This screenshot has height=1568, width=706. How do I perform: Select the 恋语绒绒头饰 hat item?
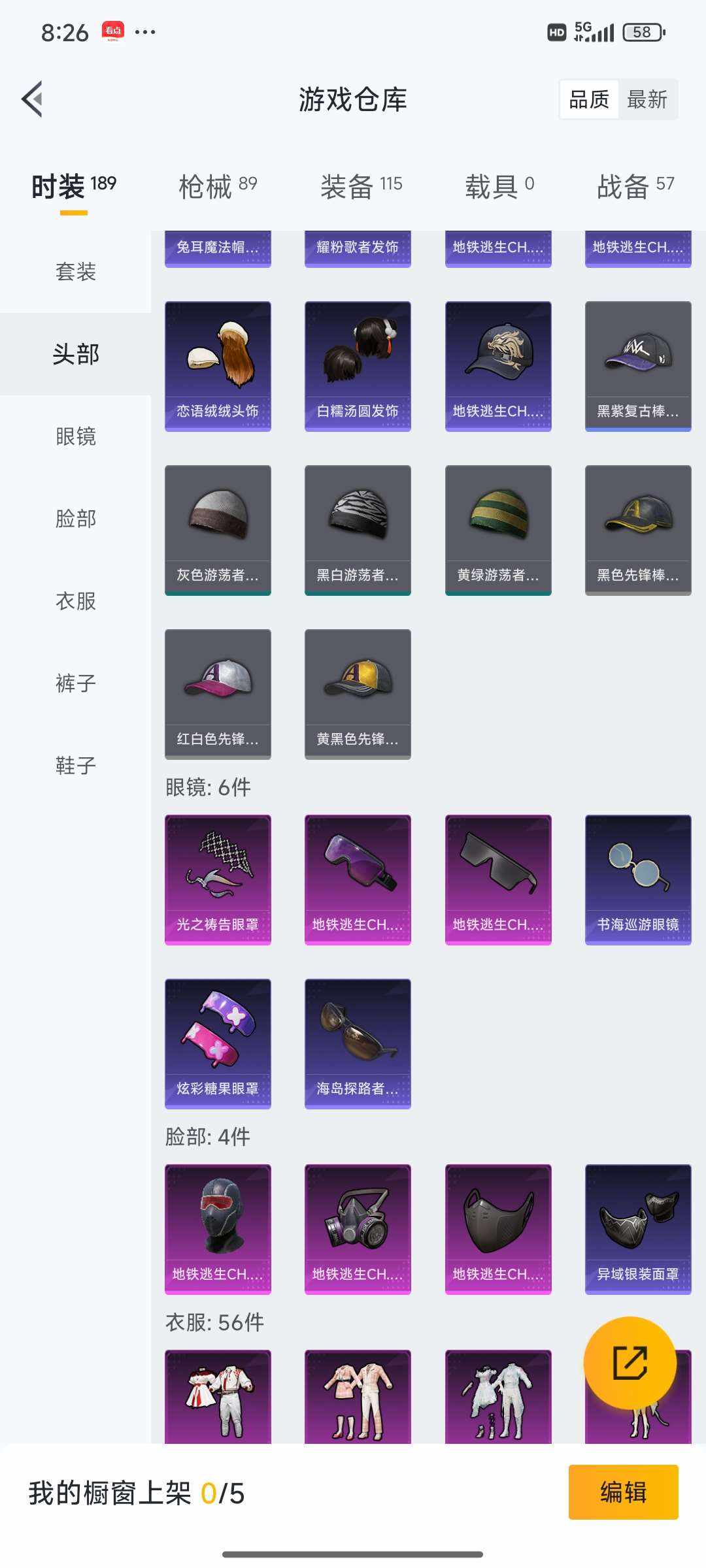pos(216,364)
